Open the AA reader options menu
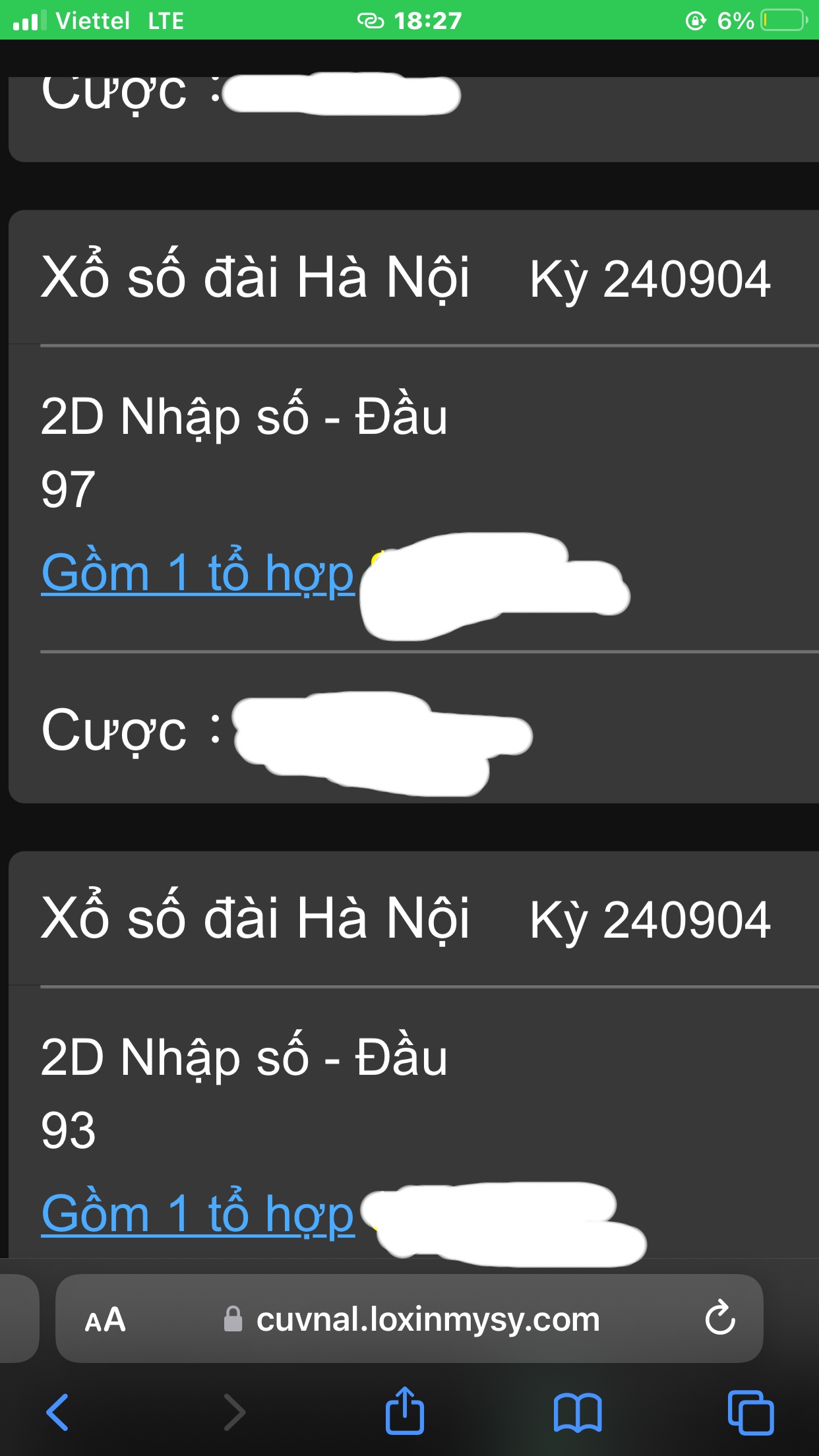Screen dimensions: 819x1456 click(105, 1320)
